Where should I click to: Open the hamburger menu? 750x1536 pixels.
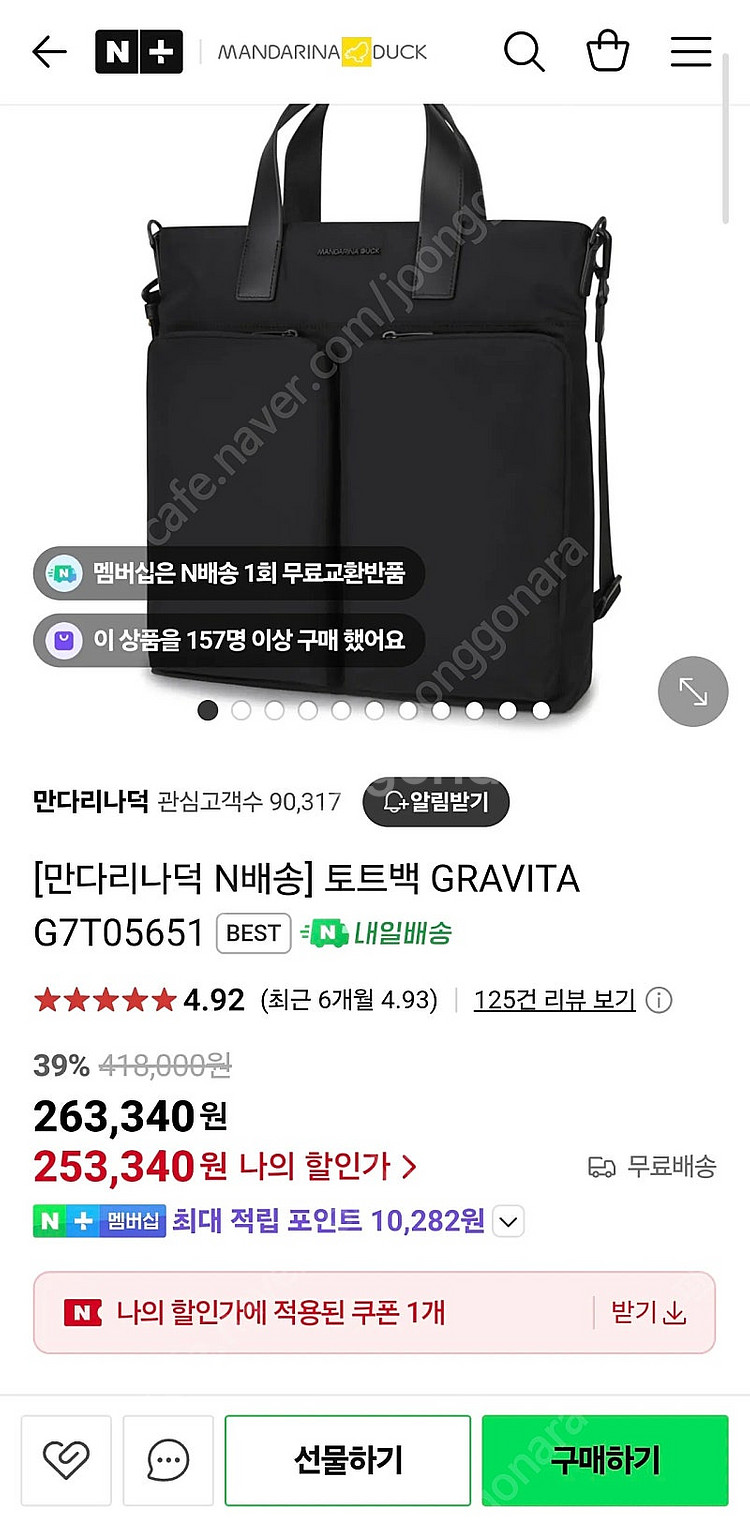690,52
